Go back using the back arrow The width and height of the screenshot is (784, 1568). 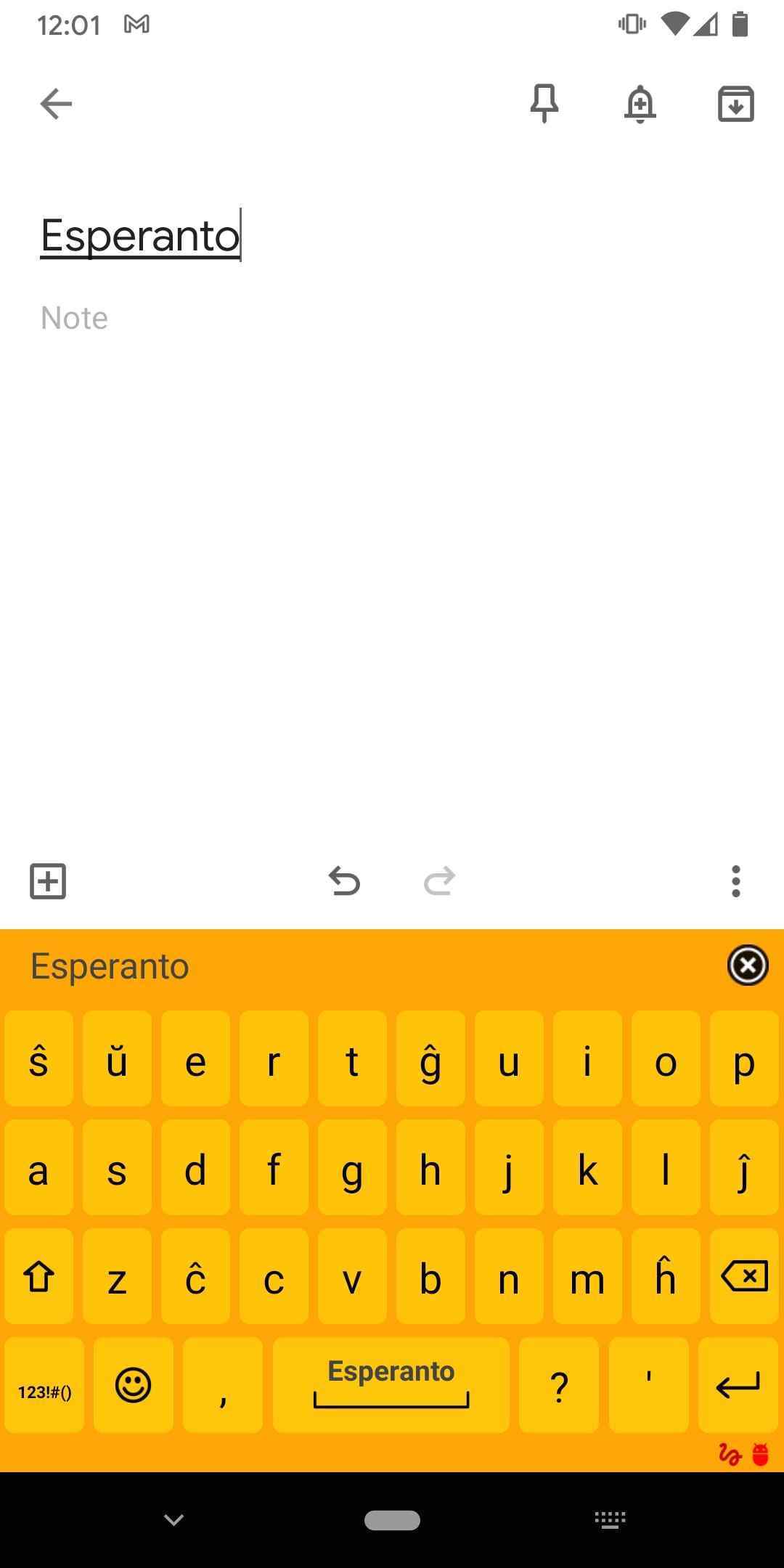(x=55, y=103)
